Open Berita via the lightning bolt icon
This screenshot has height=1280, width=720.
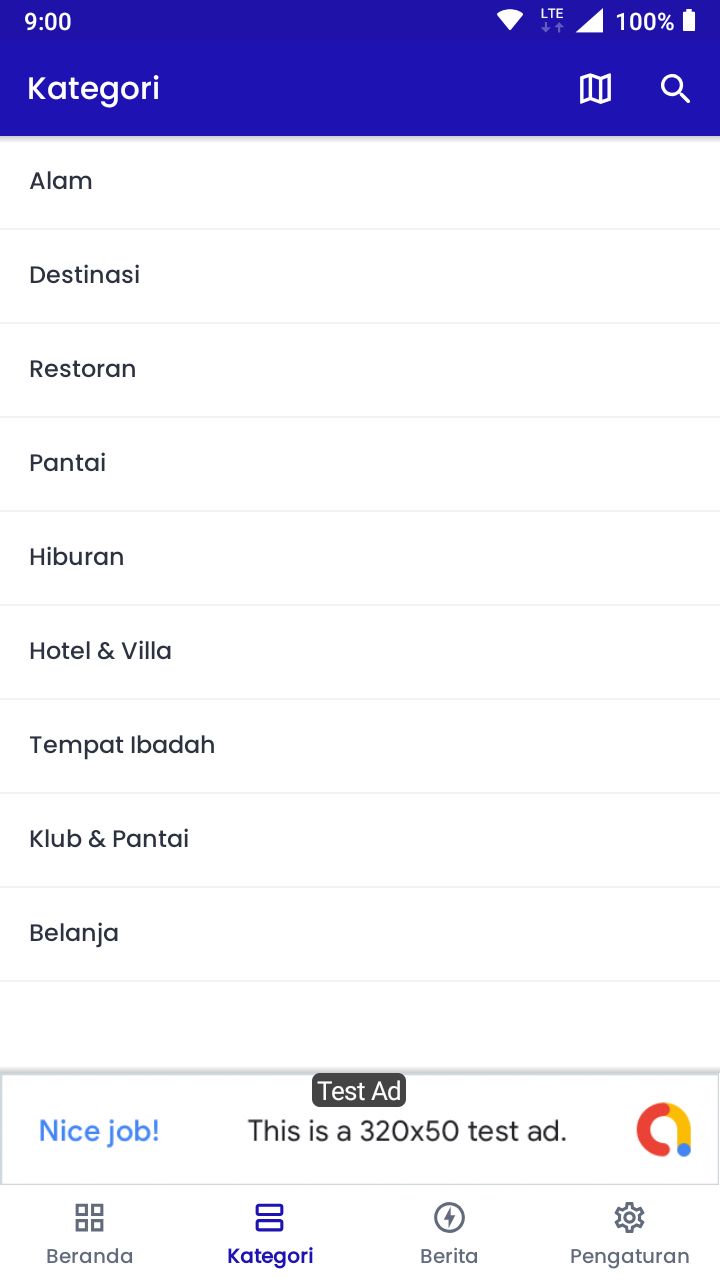(x=449, y=1217)
